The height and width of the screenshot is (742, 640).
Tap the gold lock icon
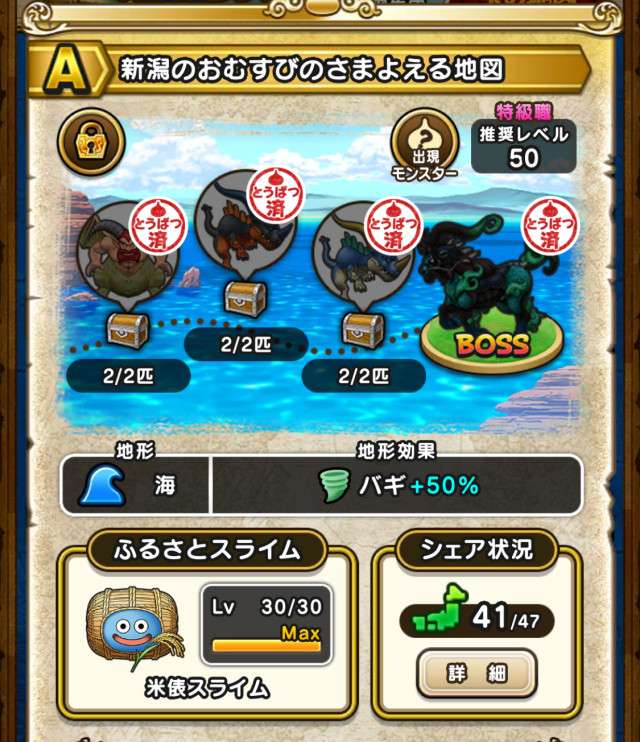click(x=91, y=142)
